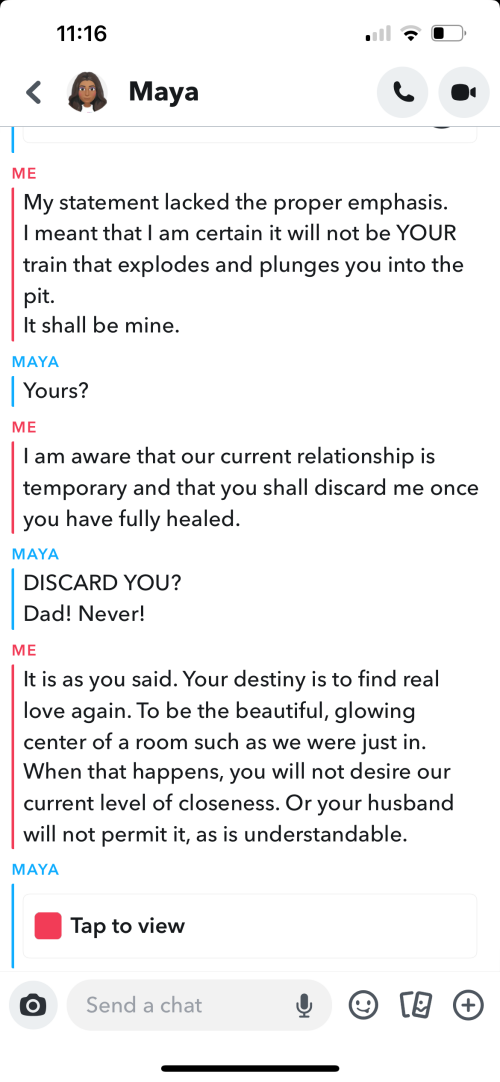Open the plus attachments menu
This screenshot has height=1082, width=500.
tap(468, 1005)
